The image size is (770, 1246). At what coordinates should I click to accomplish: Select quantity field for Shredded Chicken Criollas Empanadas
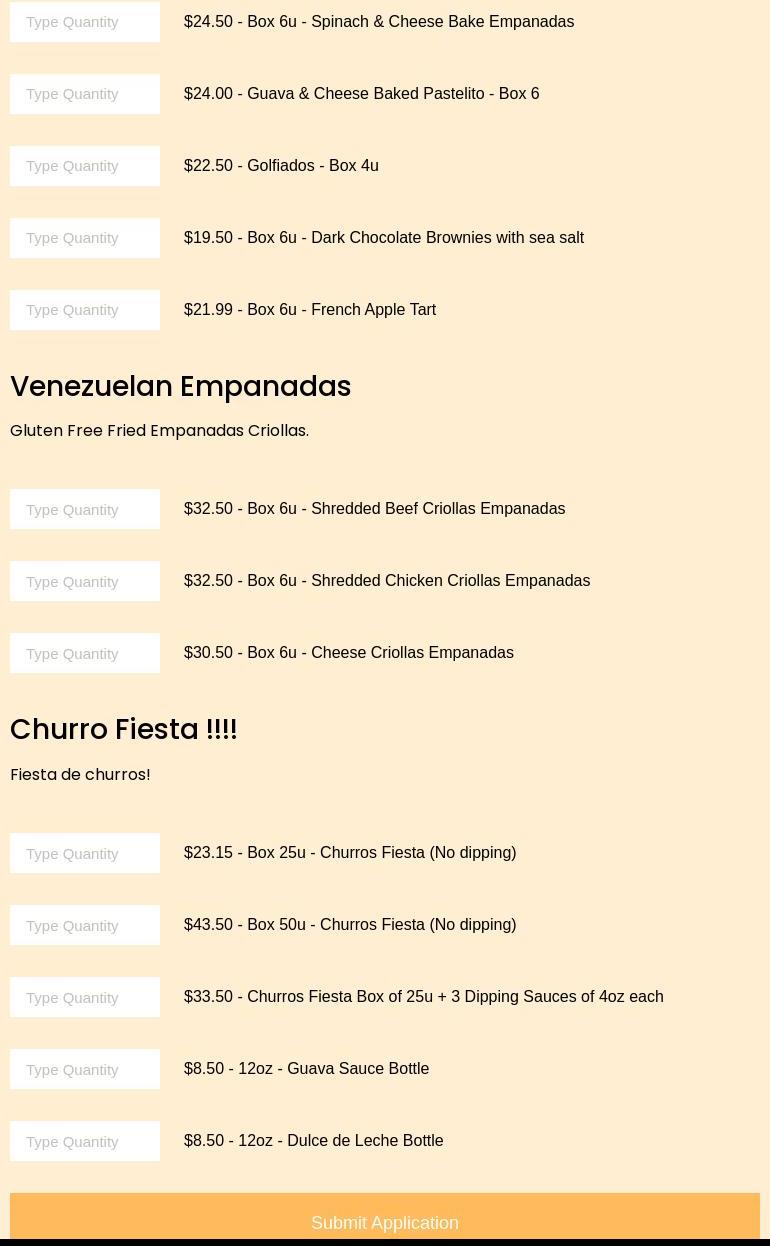[85, 581]
